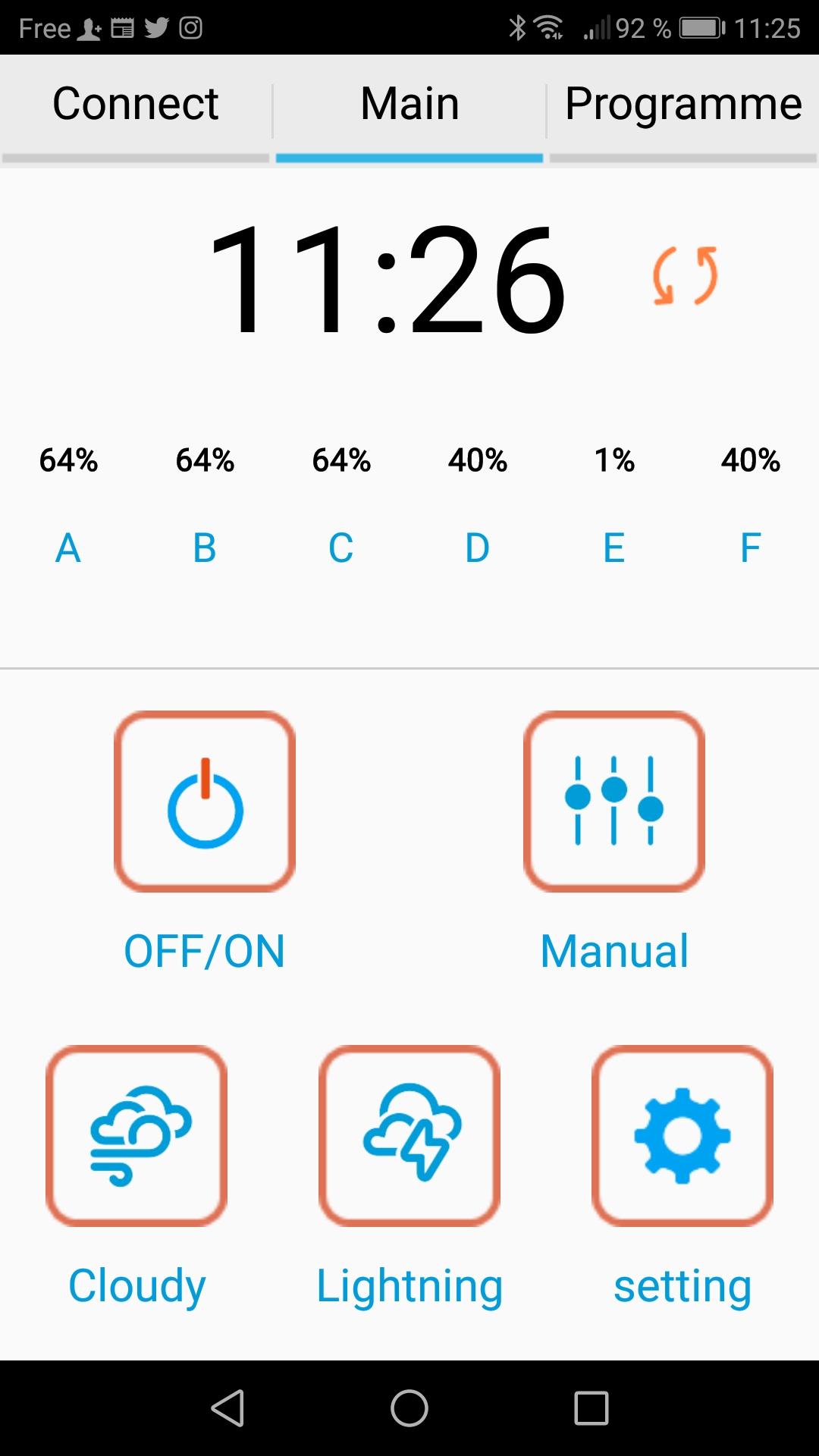
Task: Switch to the Connect tab
Action: pyautogui.click(x=135, y=105)
